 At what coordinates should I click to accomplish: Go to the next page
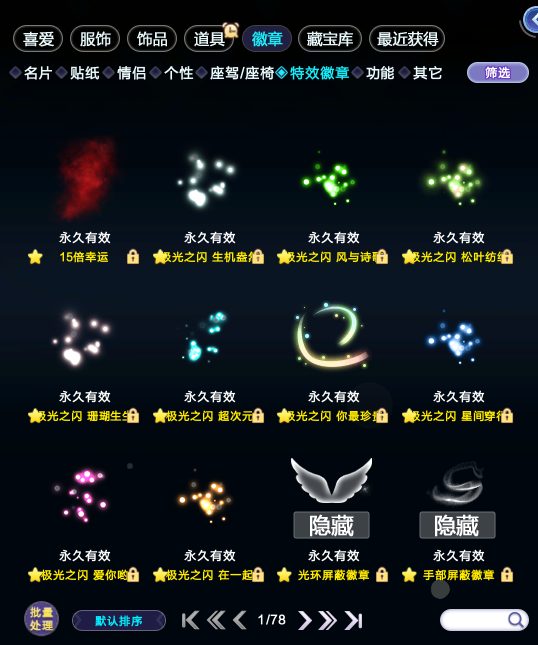[x=304, y=620]
